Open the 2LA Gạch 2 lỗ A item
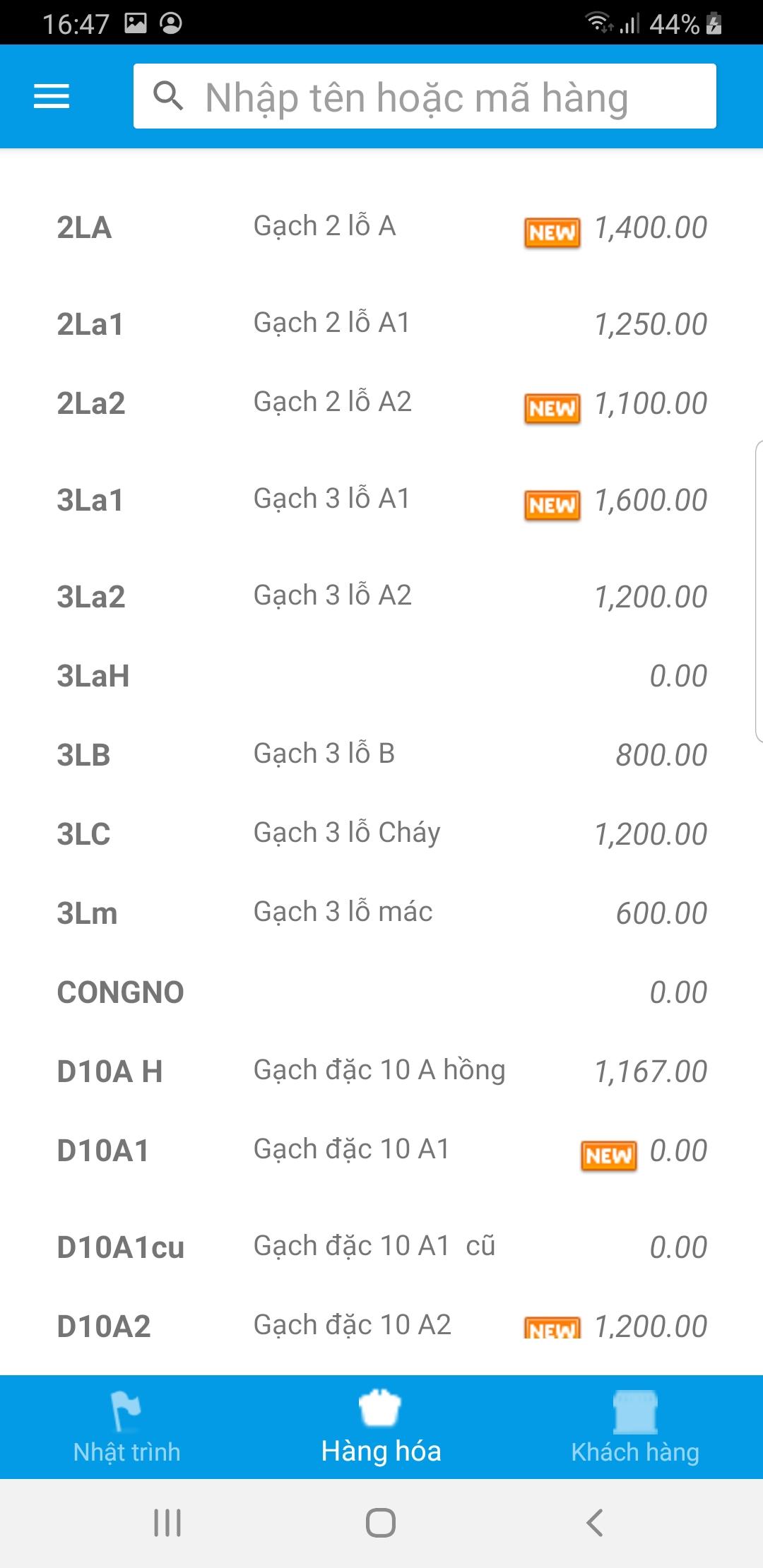Viewport: 763px width, 1568px height. click(x=381, y=227)
